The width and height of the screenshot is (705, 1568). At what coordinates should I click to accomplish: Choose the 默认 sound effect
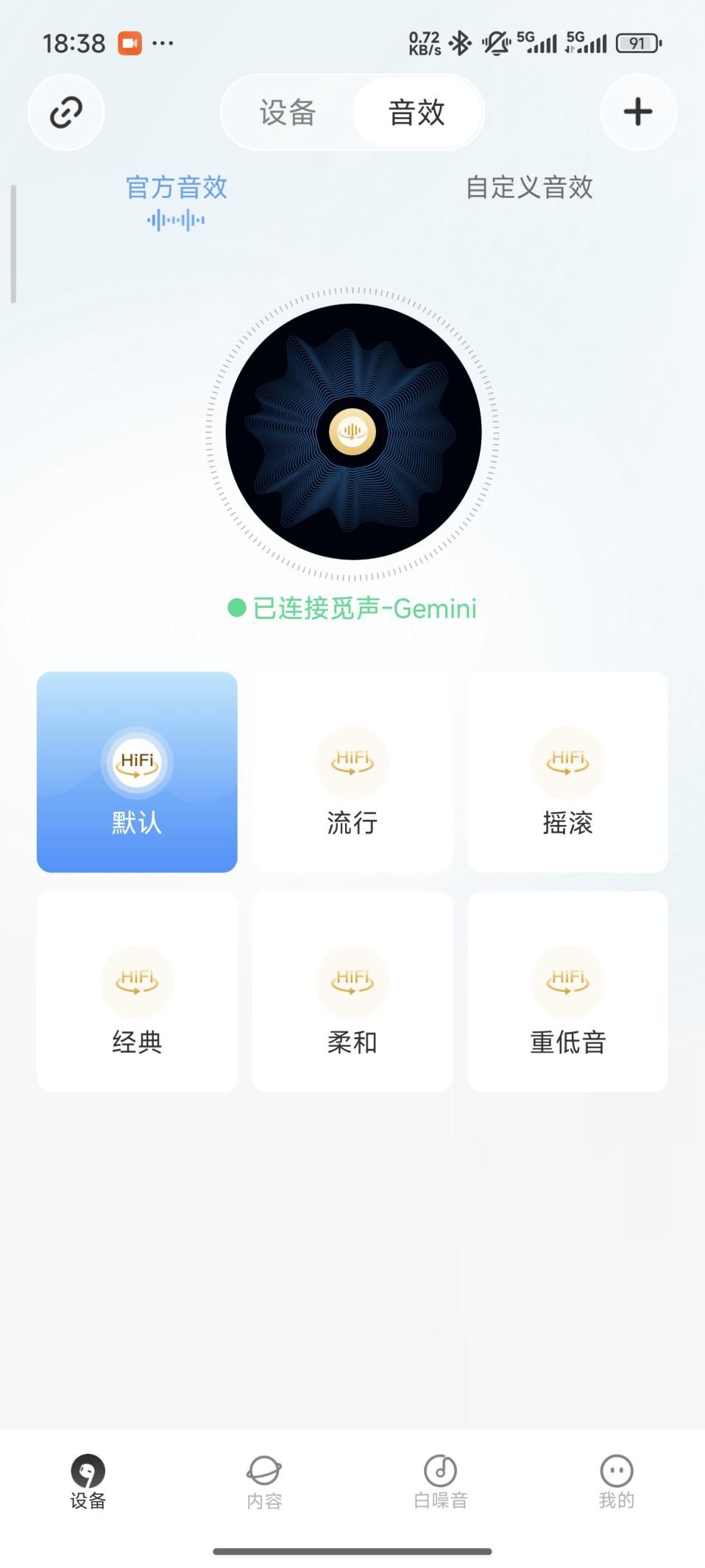(x=137, y=771)
